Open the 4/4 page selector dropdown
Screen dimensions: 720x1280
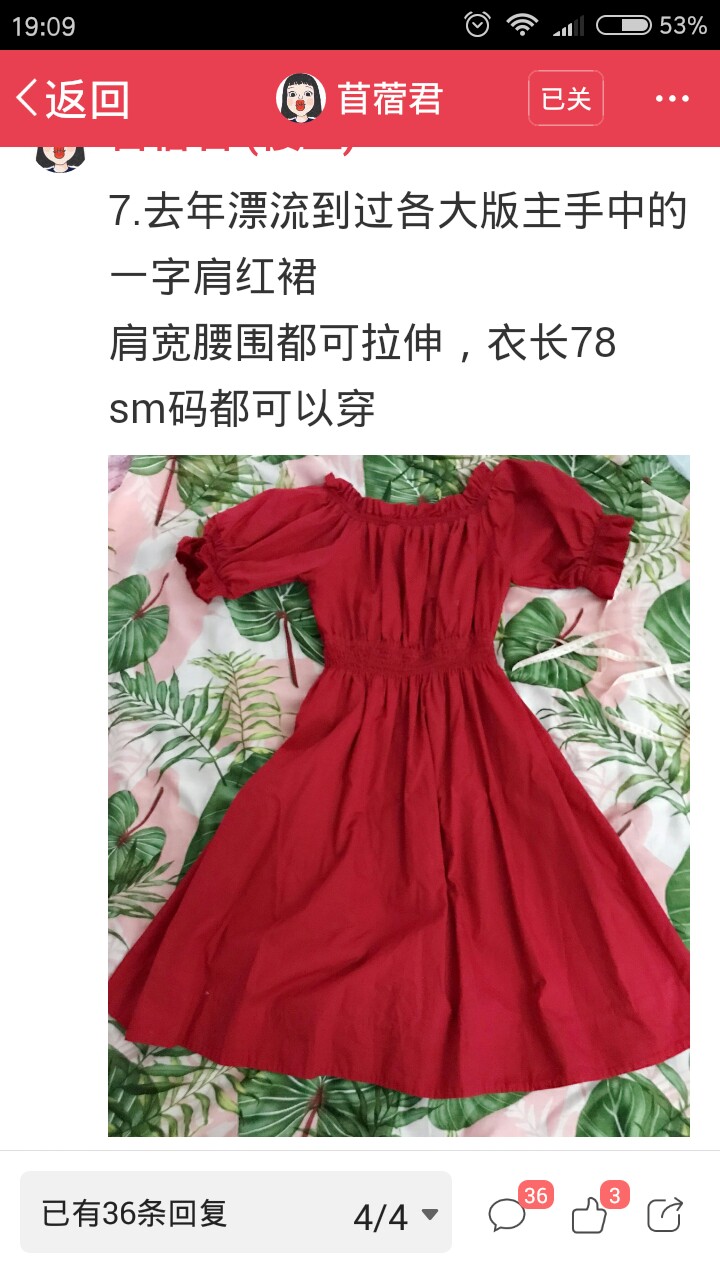click(x=395, y=1216)
